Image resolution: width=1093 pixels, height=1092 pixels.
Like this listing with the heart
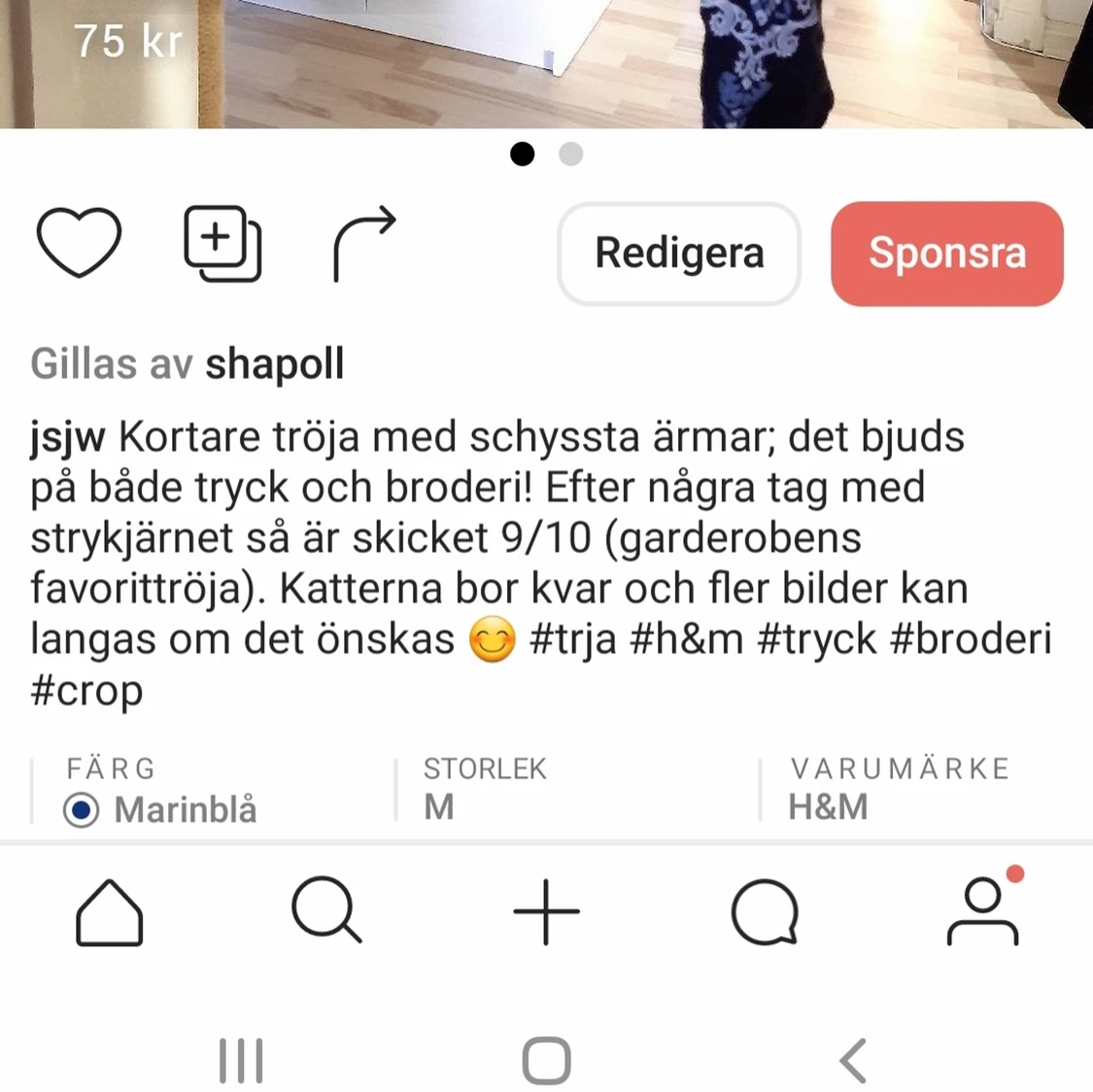(79, 243)
